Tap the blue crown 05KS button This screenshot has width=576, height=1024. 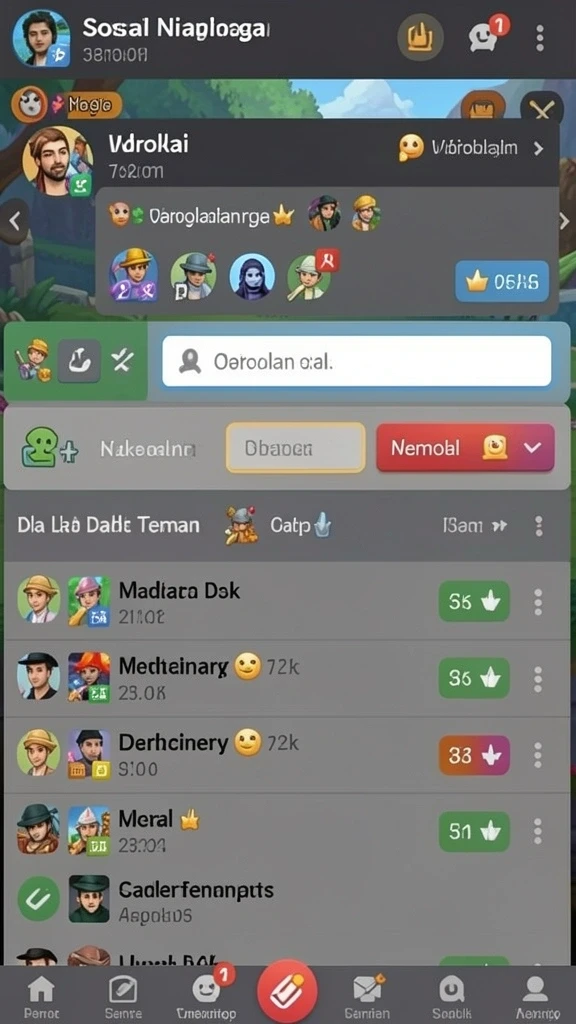[502, 281]
